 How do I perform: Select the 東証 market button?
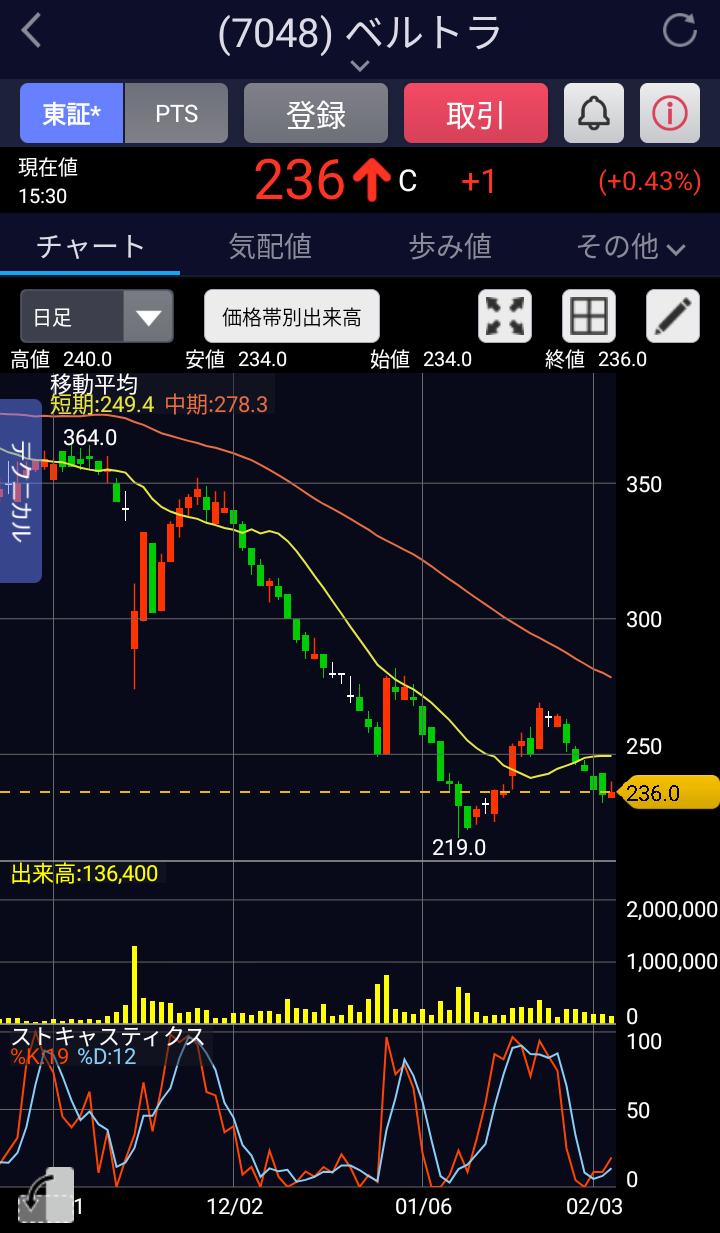(x=72, y=114)
